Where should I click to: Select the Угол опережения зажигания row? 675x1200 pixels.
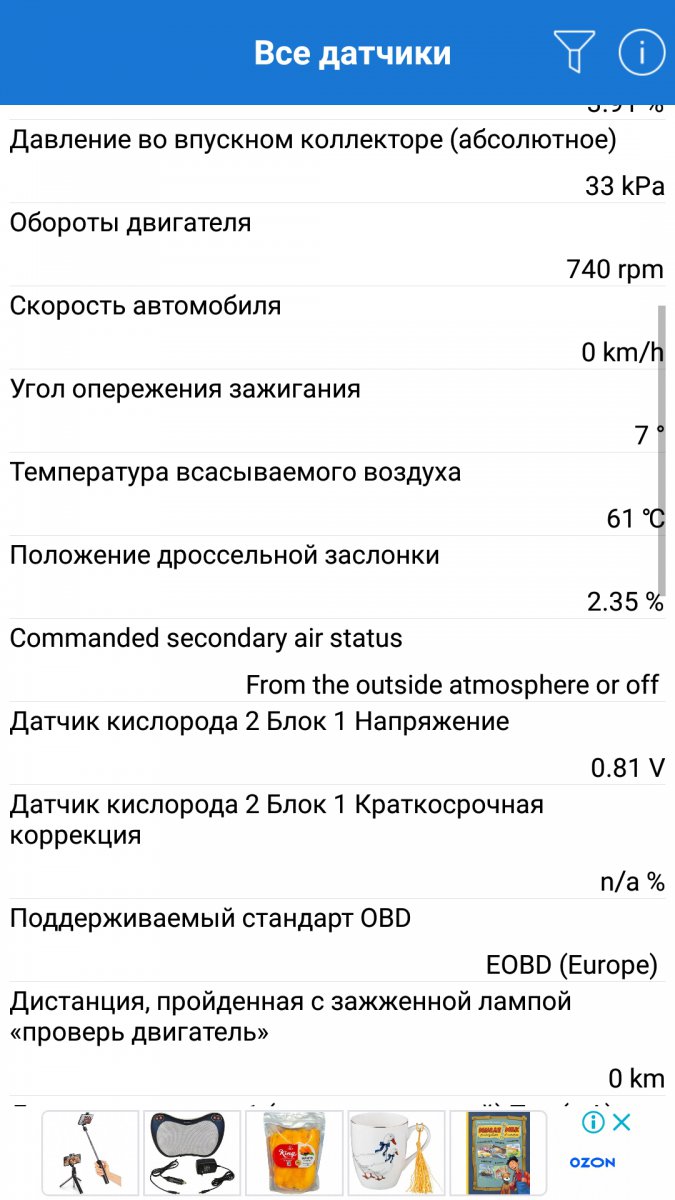[337, 411]
